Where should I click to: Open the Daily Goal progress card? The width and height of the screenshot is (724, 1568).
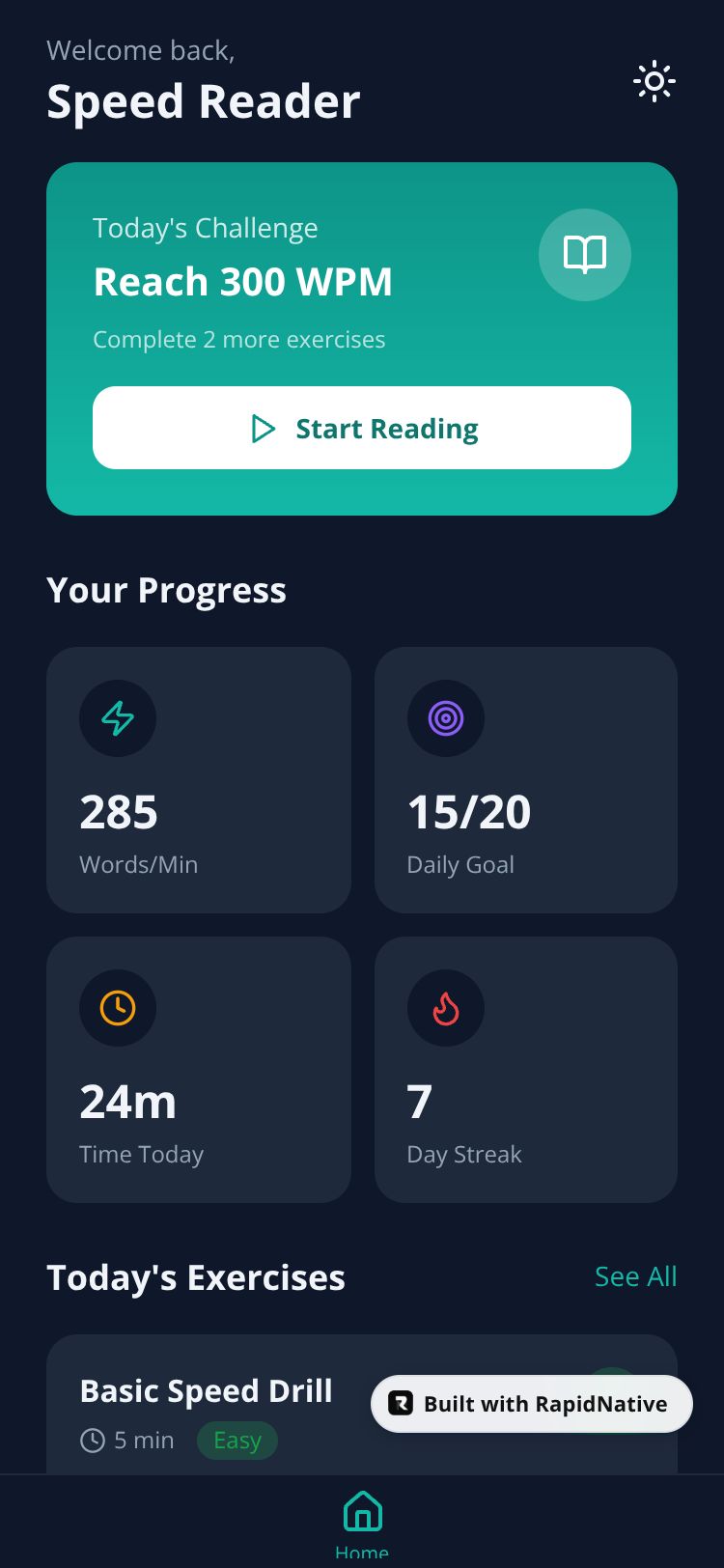[x=526, y=780]
